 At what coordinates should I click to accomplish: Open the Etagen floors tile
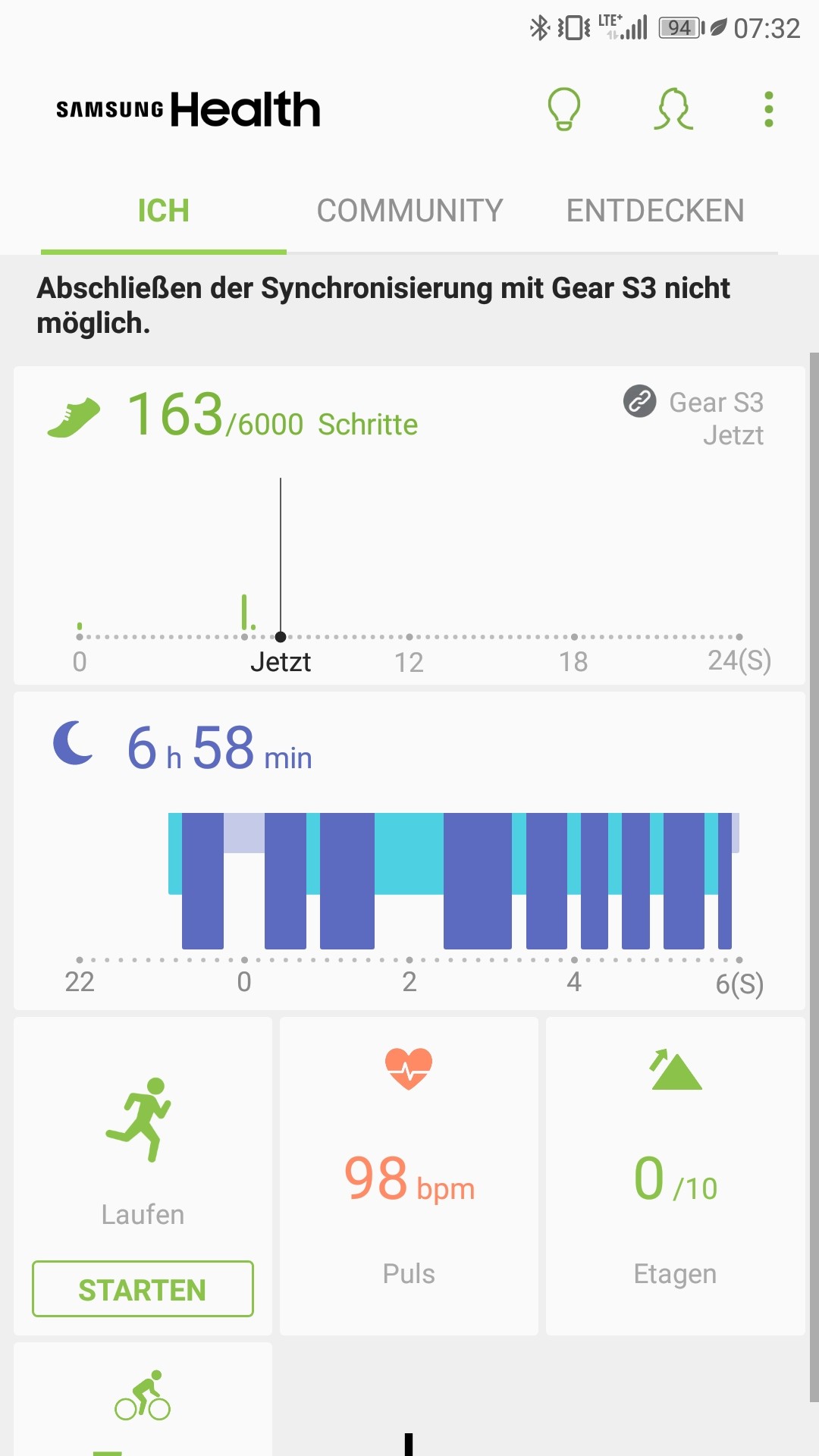675,1175
